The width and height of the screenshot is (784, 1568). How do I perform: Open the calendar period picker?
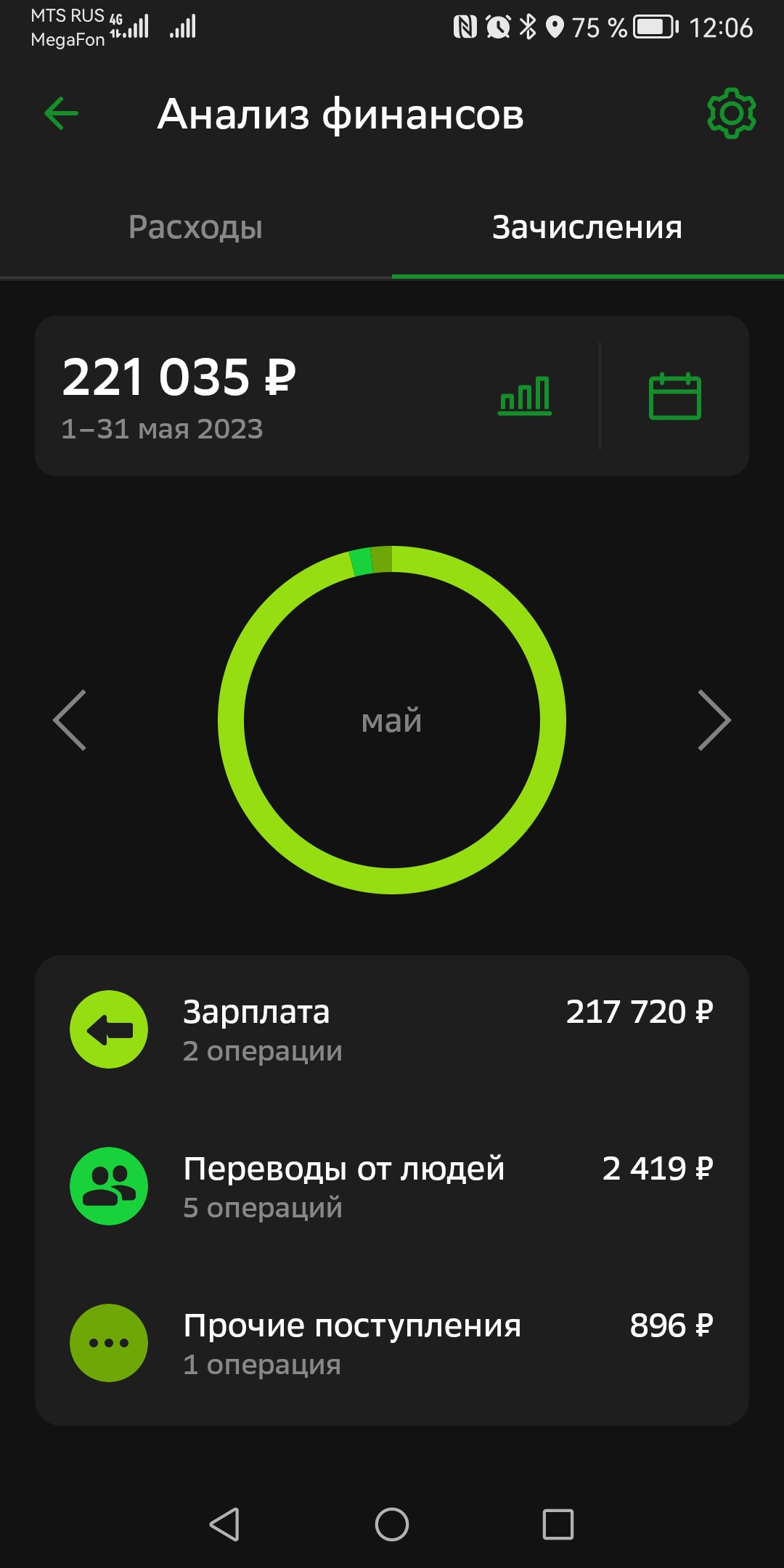[674, 396]
